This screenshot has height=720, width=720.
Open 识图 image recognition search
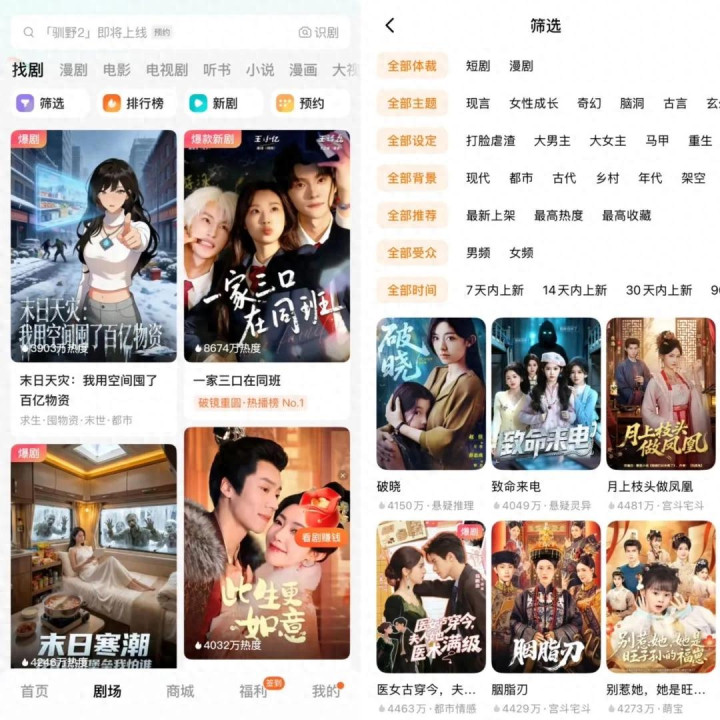(319, 32)
